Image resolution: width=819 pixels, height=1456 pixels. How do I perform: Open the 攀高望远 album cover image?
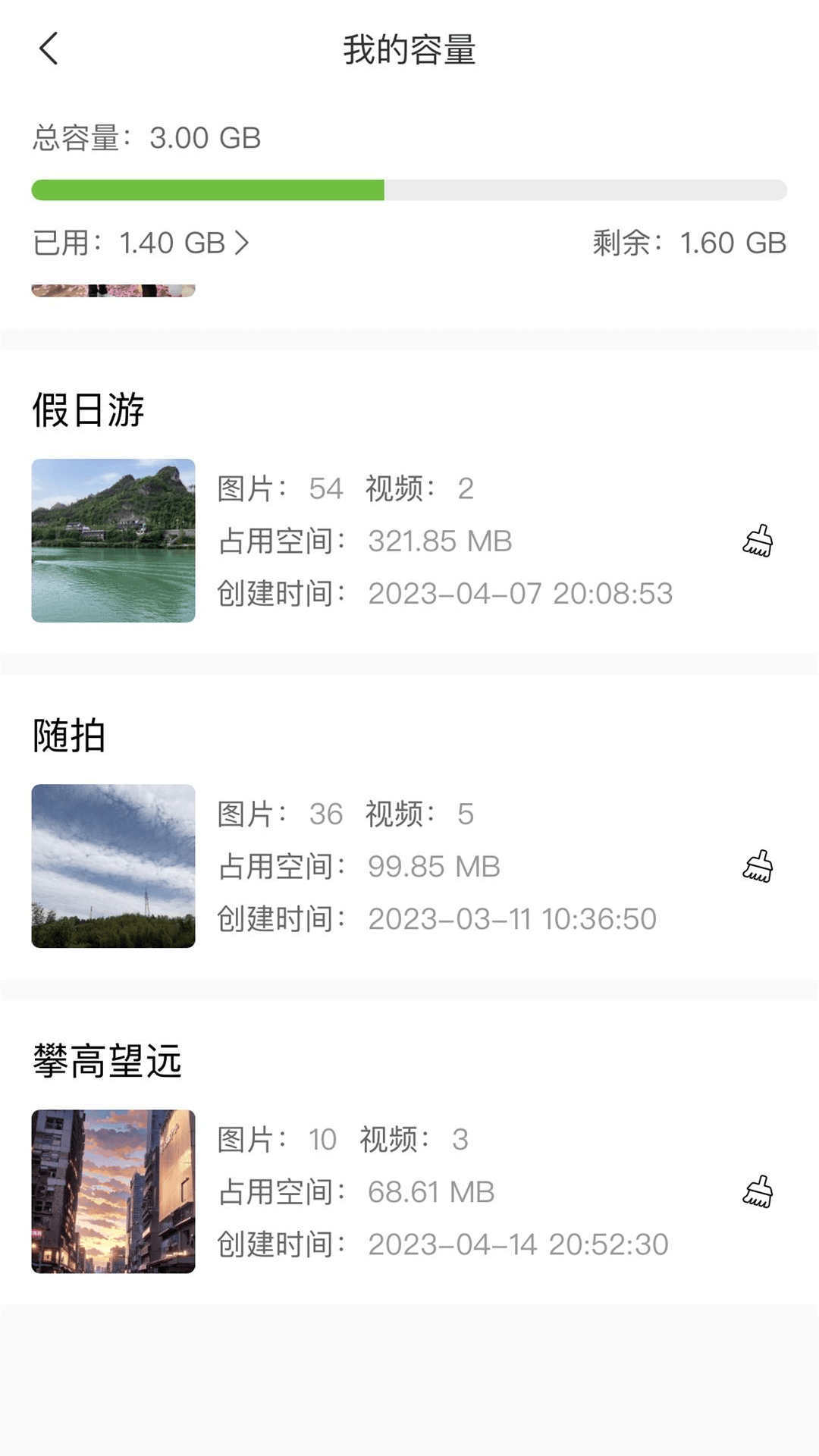113,1191
